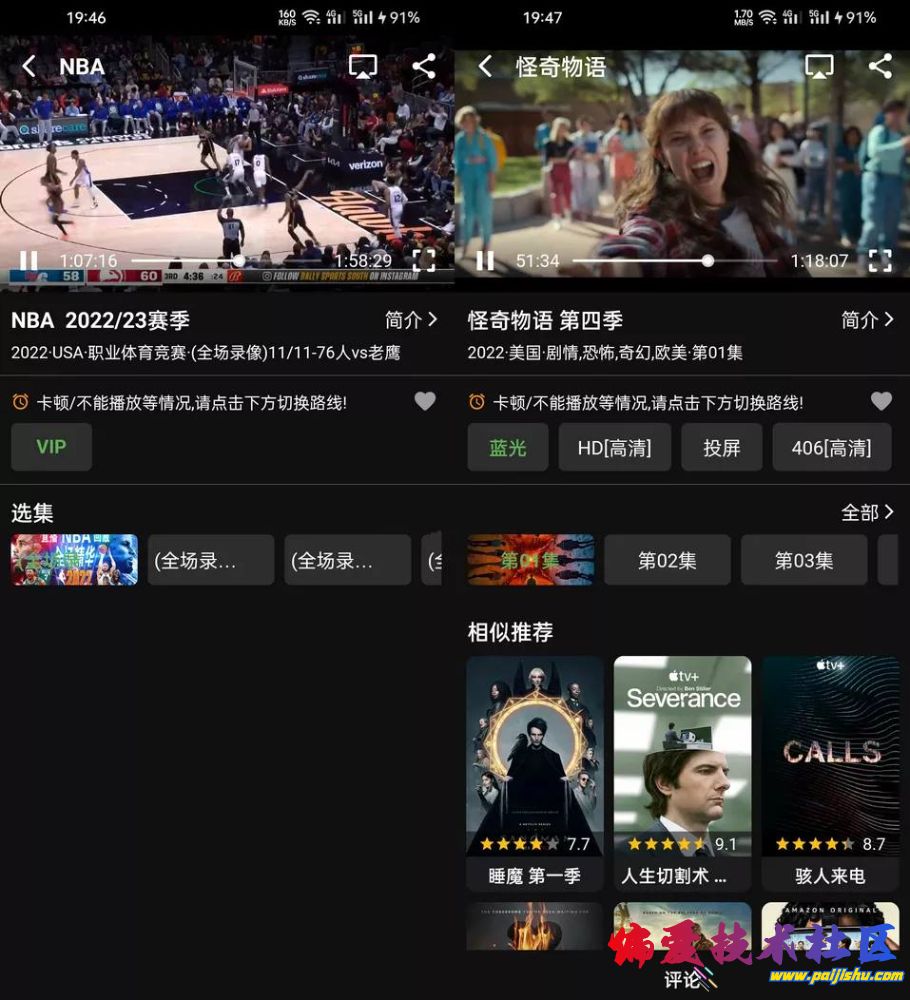Open the 骇人来电 recommendation

point(830,770)
